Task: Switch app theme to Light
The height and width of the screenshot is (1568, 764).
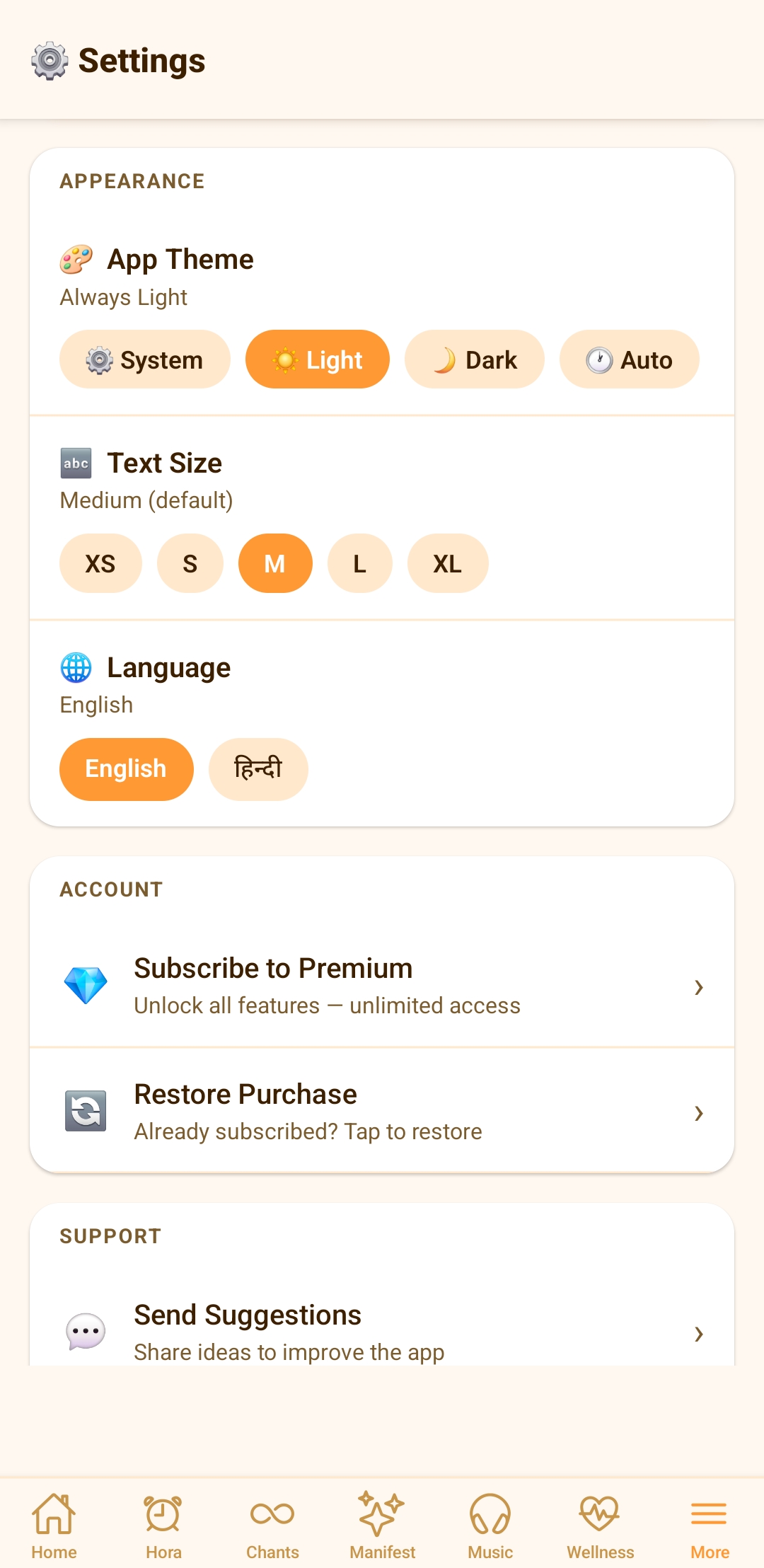Action: 318,359
